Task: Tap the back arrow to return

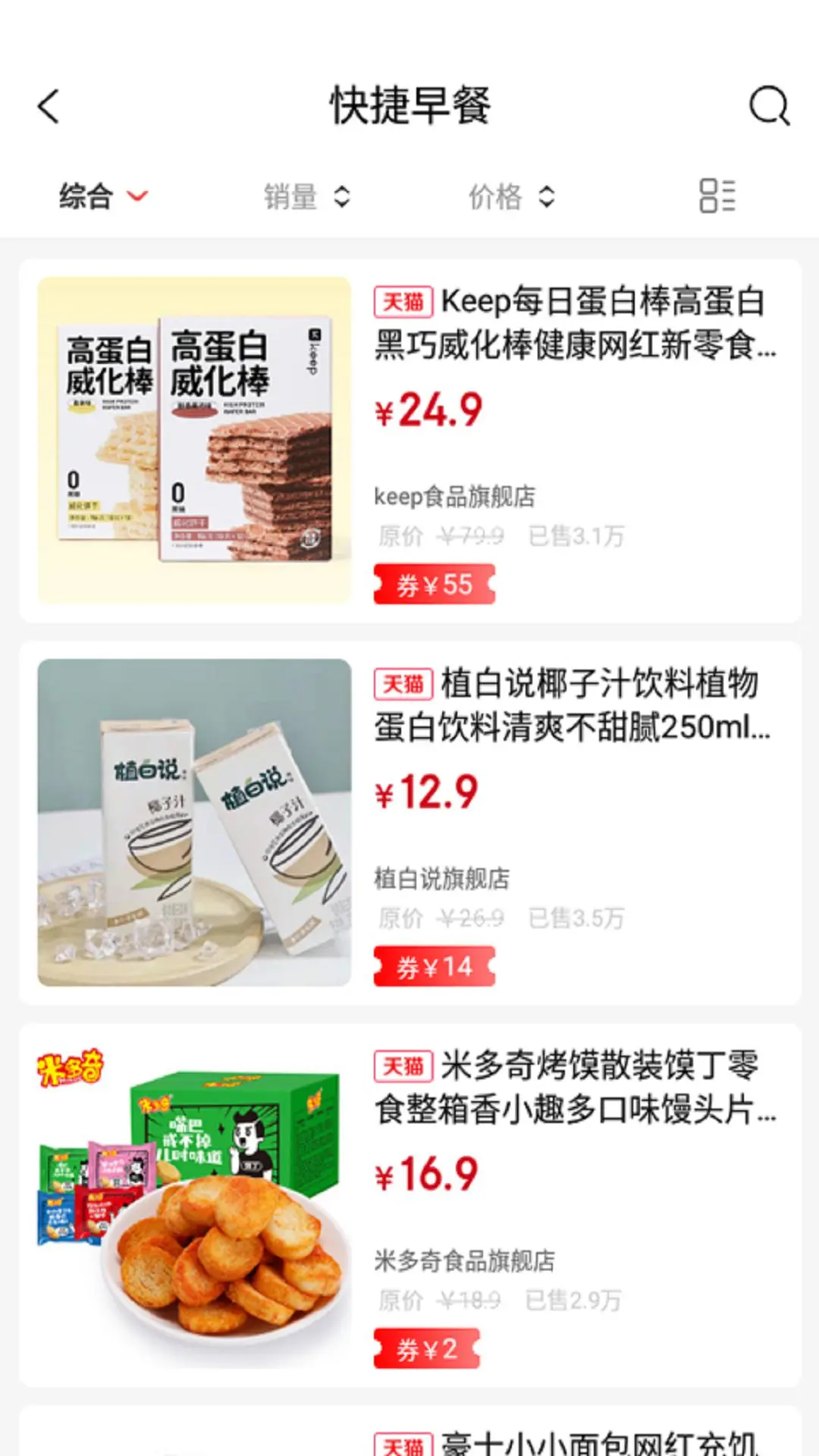Action: coord(48,106)
